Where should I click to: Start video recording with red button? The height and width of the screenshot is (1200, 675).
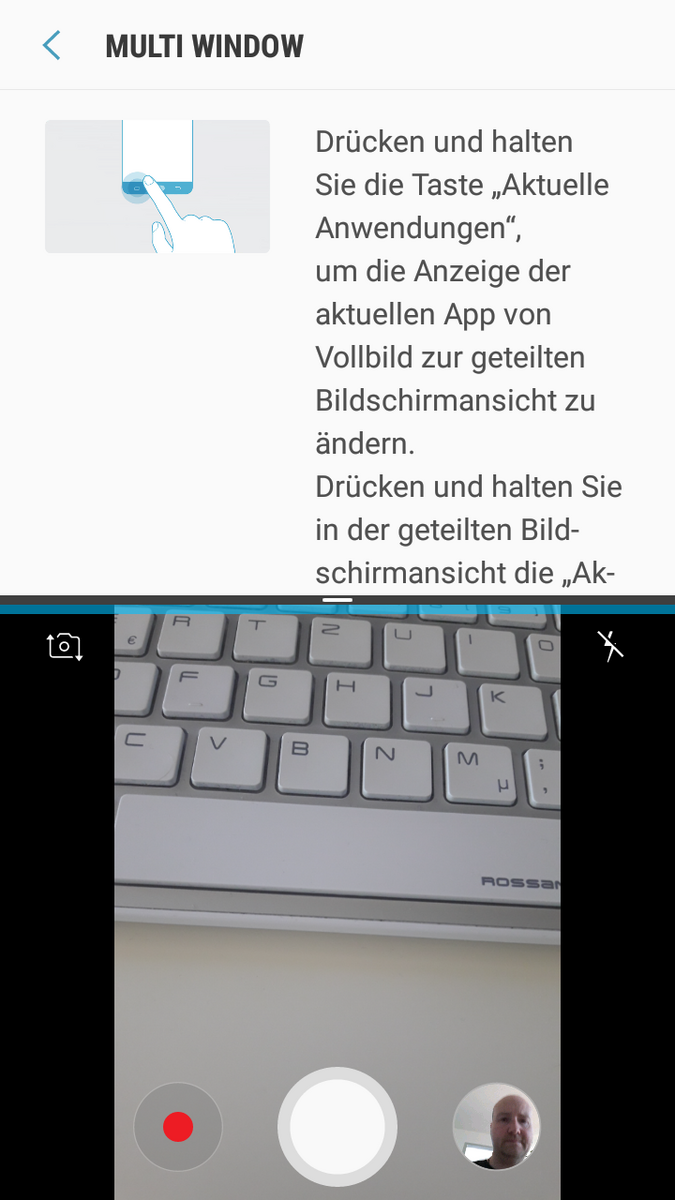tap(178, 1127)
